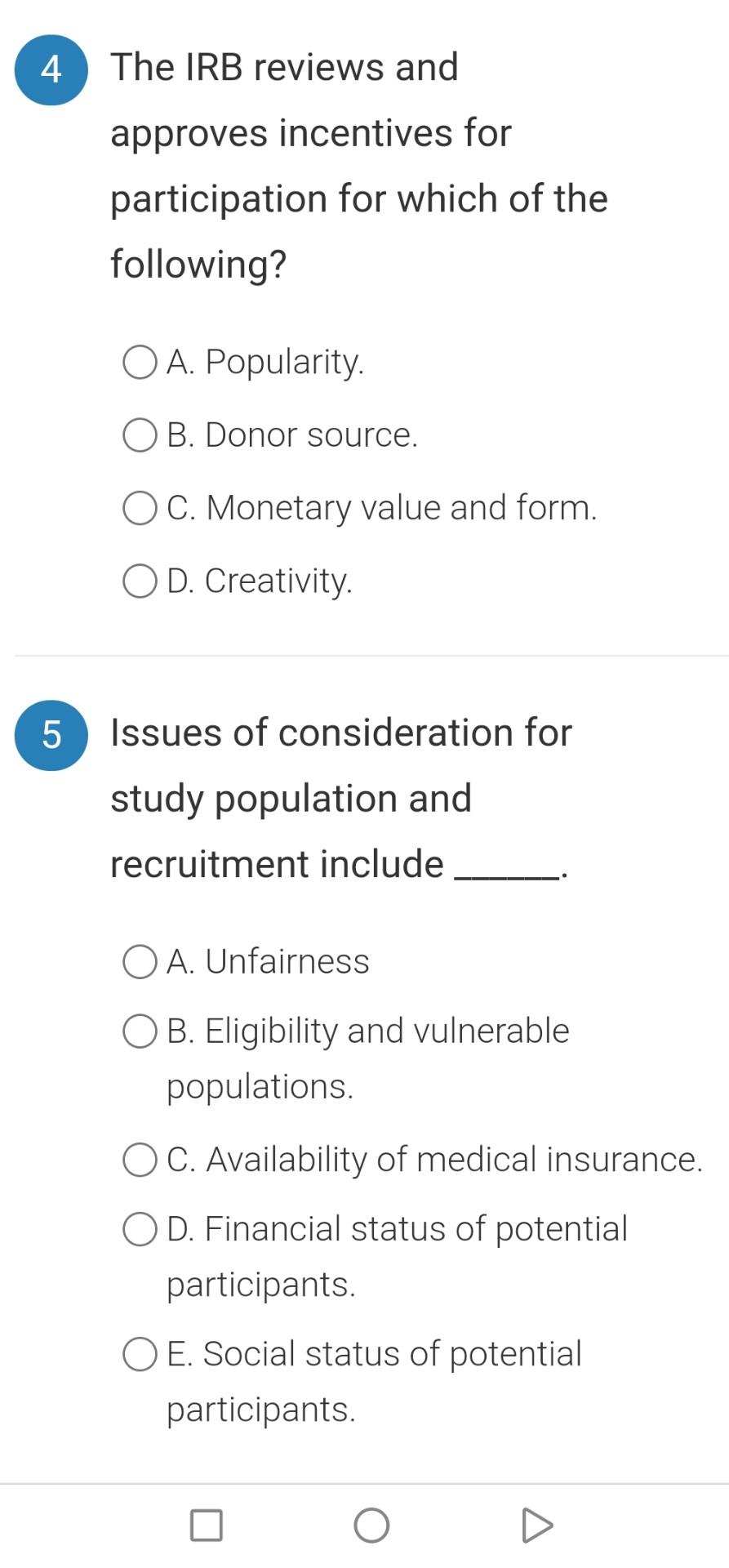Image resolution: width=729 pixels, height=1568 pixels.
Task: Select D. Financial status of potential participants
Action: click(x=140, y=1228)
